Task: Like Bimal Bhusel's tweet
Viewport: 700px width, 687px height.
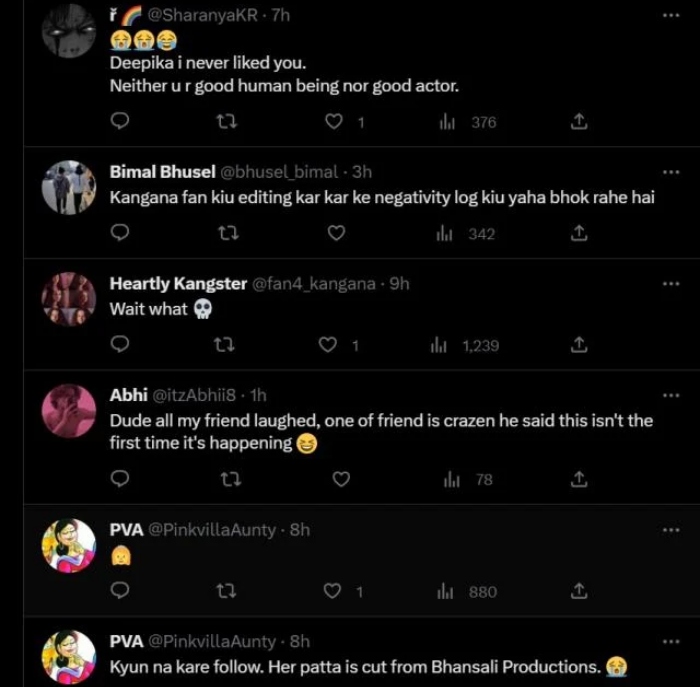Action: [x=337, y=233]
